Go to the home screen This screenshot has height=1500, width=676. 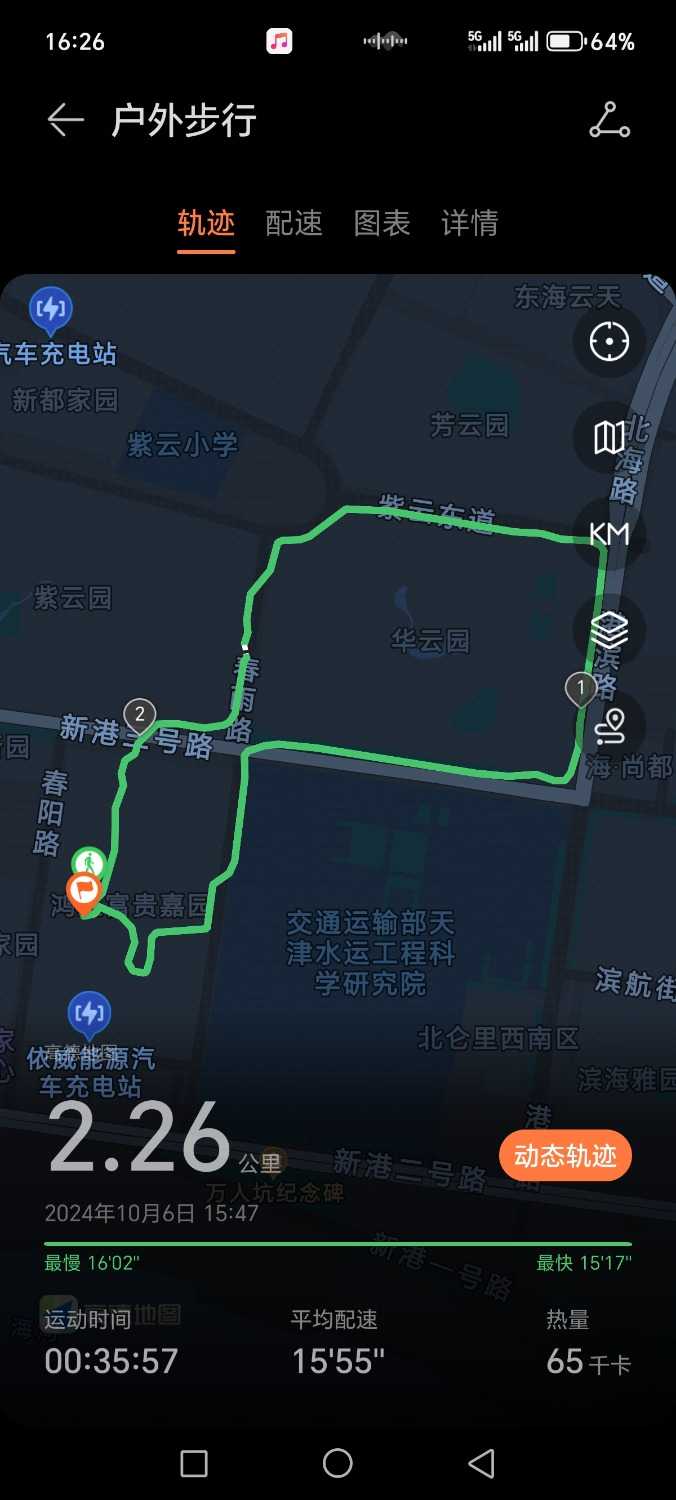(338, 1464)
